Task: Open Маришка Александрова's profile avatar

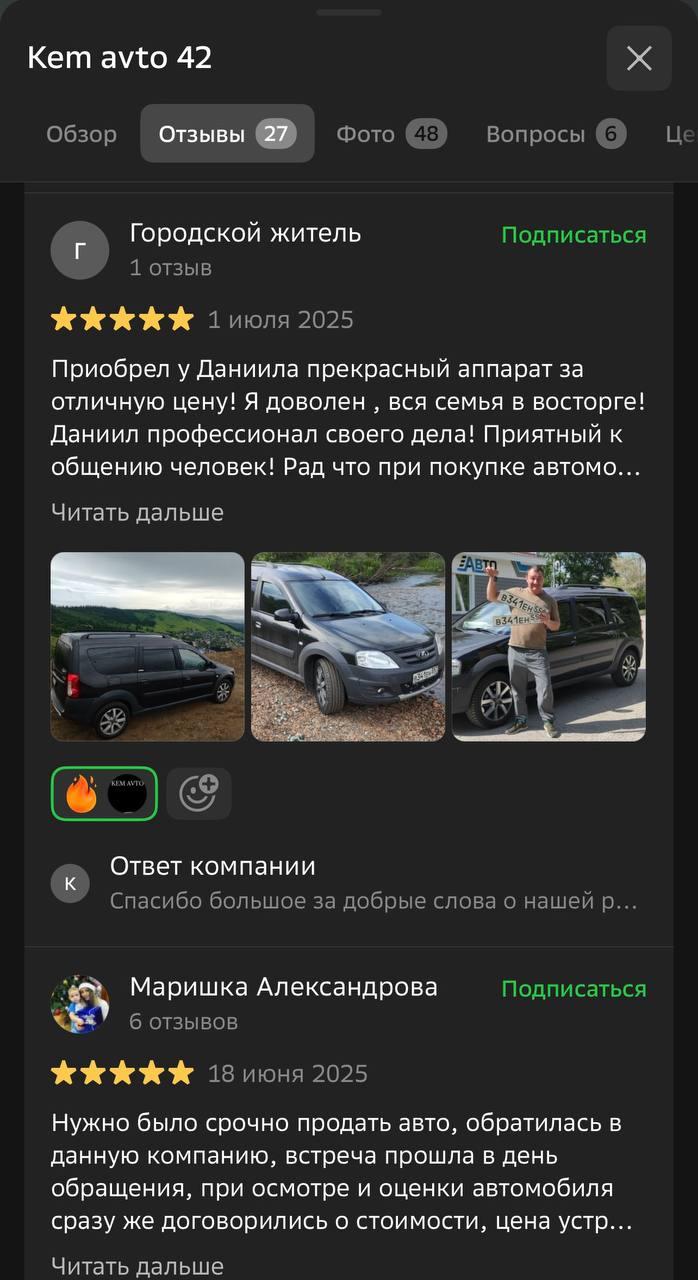Action: (80, 1004)
